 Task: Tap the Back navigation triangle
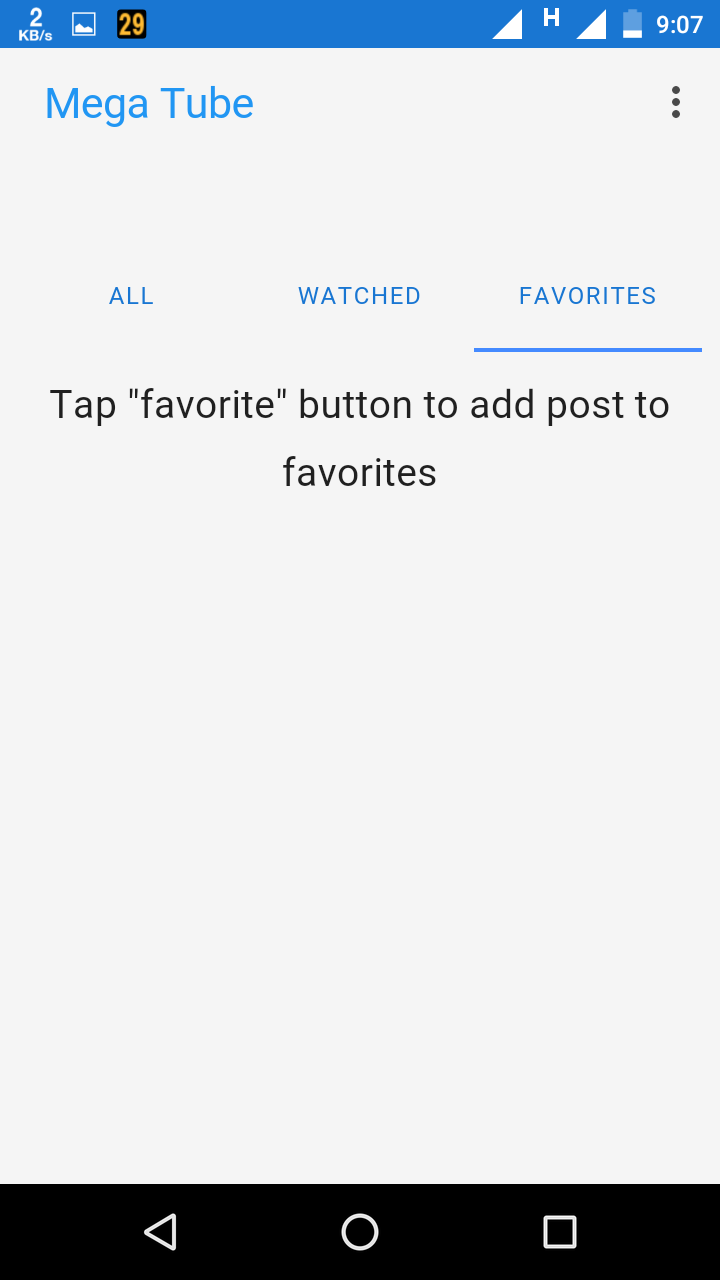point(160,1232)
